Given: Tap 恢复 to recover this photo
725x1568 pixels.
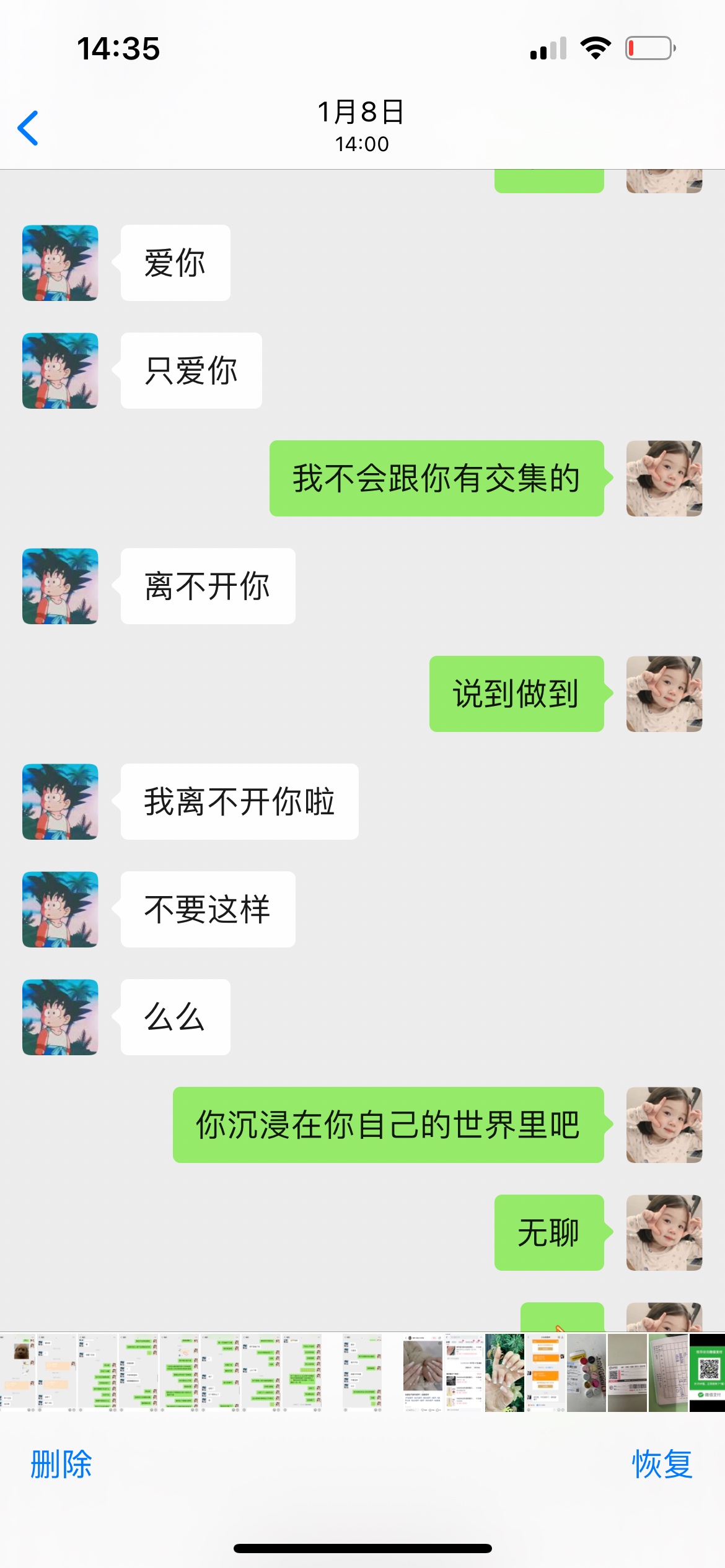Looking at the screenshot, I should tap(662, 1465).
